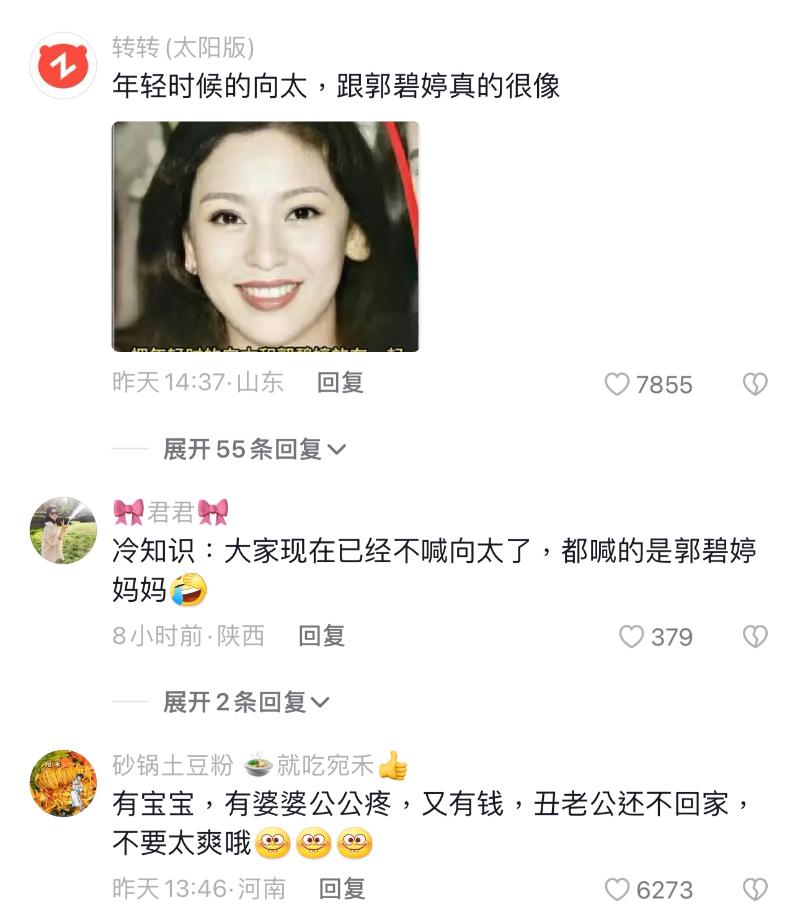Dislike 转转 (太阳版)'s comment

pyautogui.click(x=755, y=384)
